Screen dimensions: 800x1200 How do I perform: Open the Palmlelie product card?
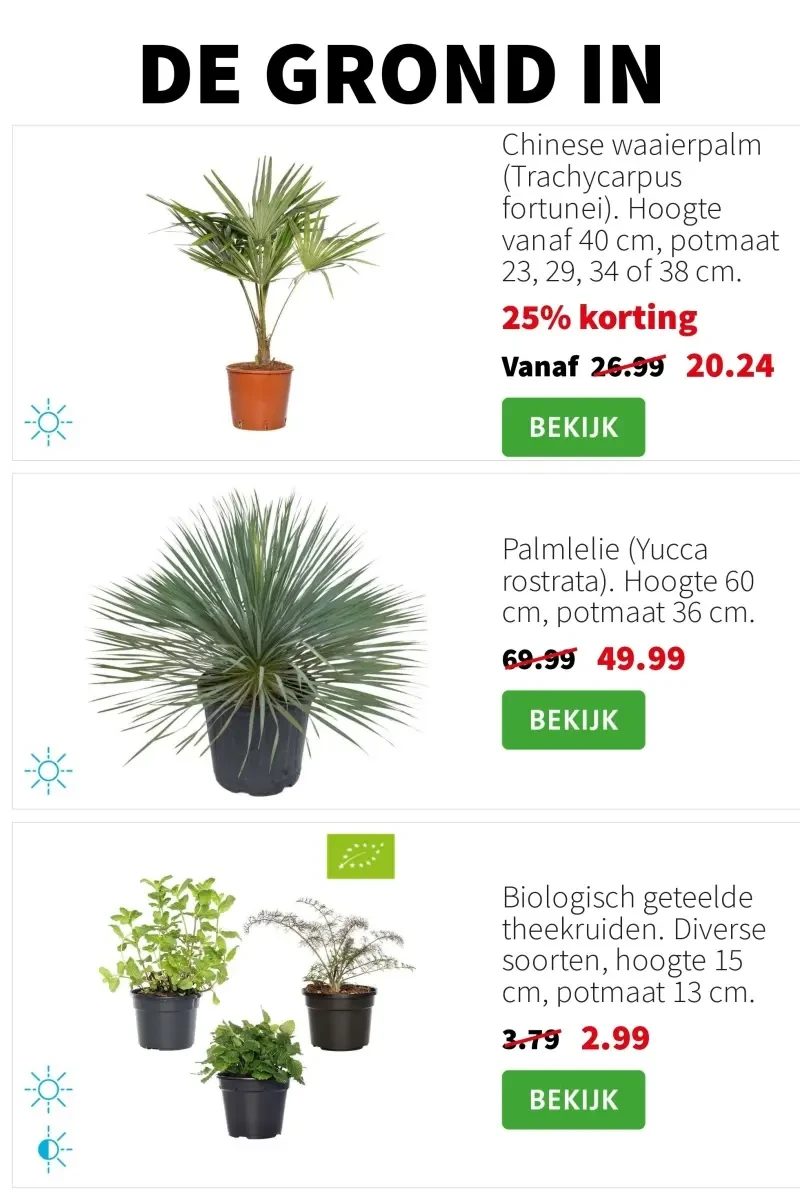(258, 642)
